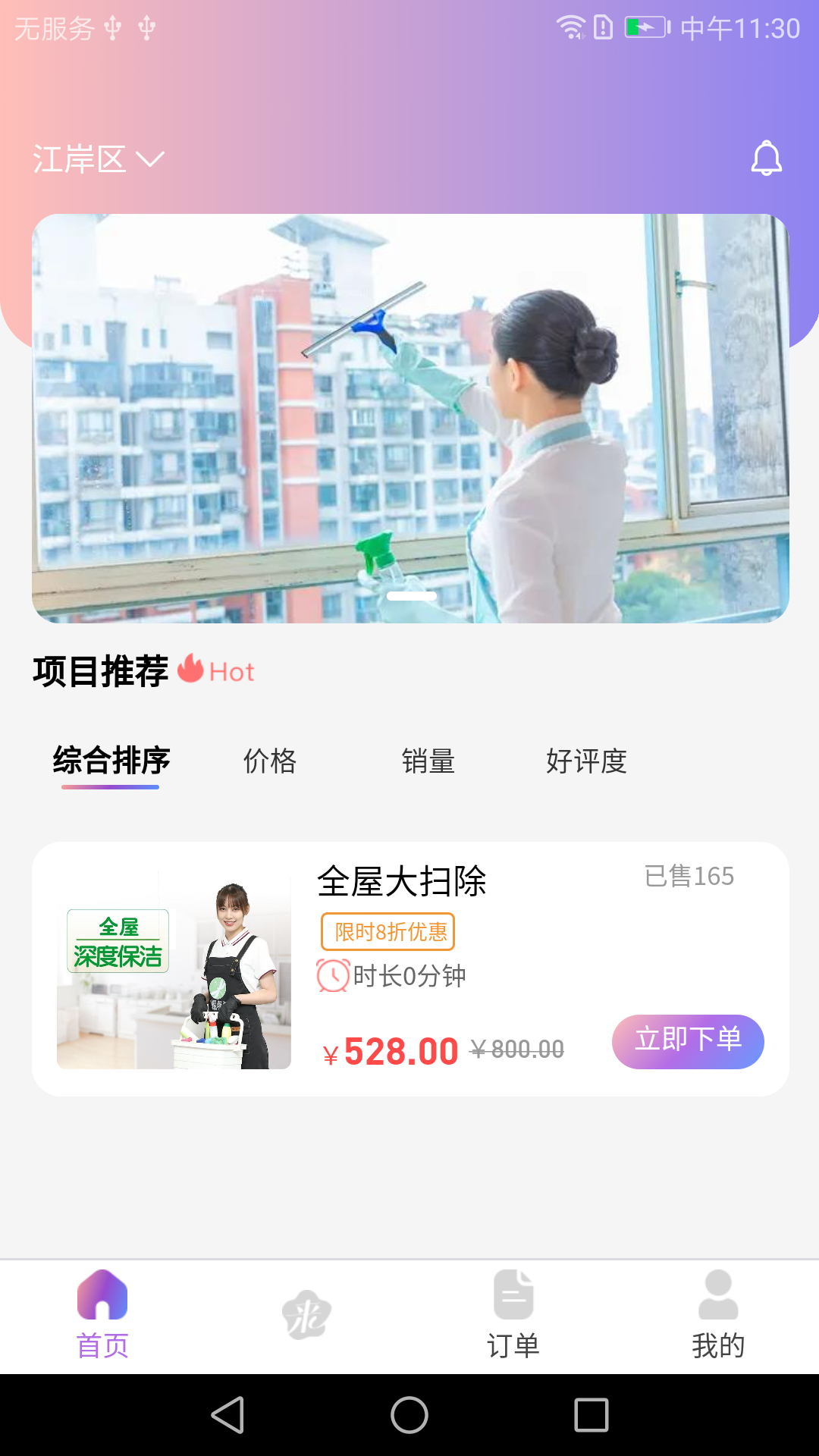Open the window cleaning banner
Viewport: 819px width, 1456px height.
point(410,418)
